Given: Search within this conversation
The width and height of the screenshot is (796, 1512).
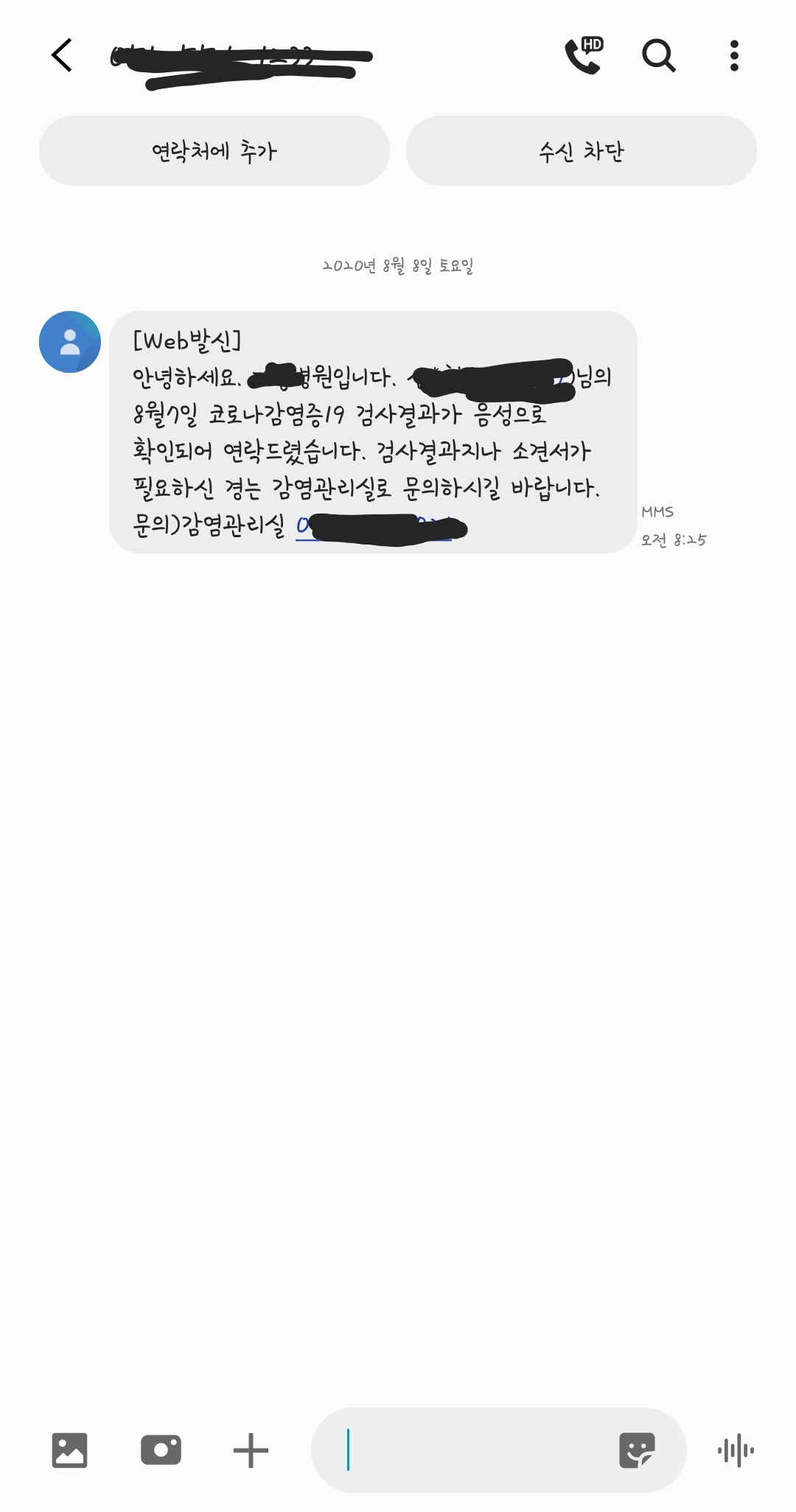Looking at the screenshot, I should pos(658,55).
